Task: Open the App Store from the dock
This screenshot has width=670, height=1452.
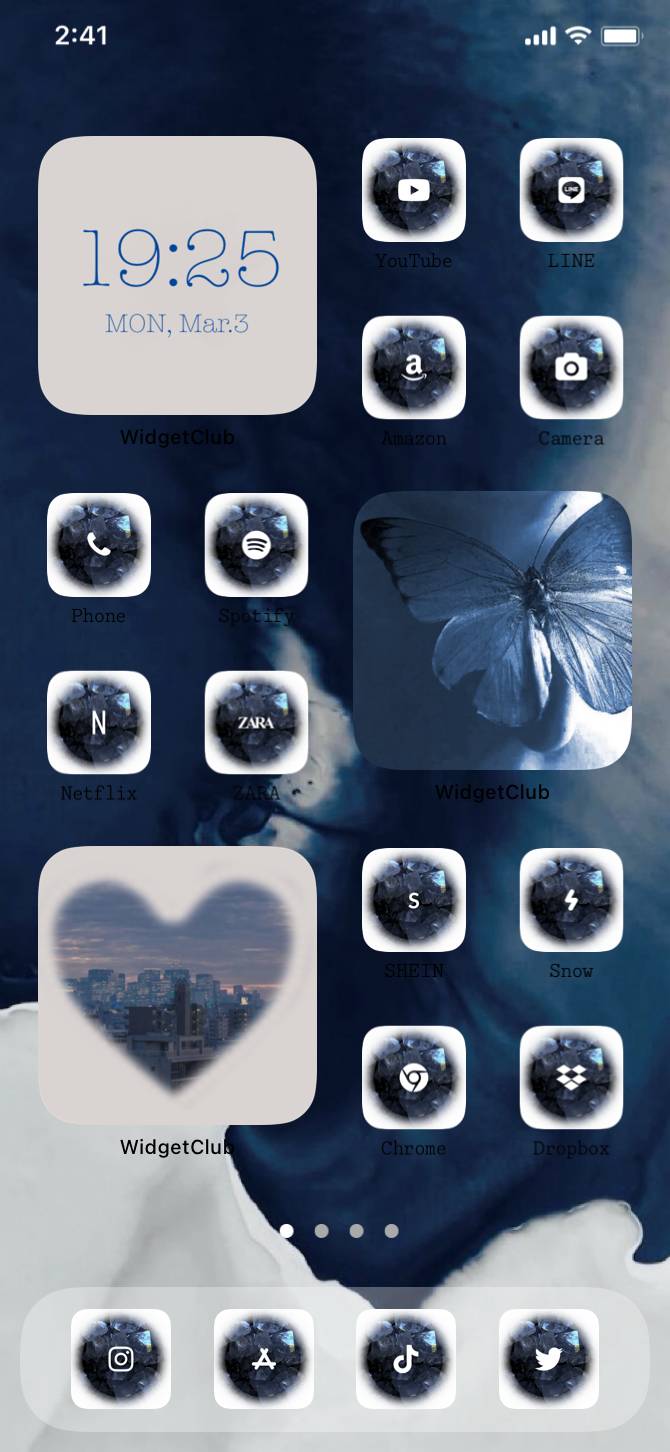Action: click(x=264, y=1359)
